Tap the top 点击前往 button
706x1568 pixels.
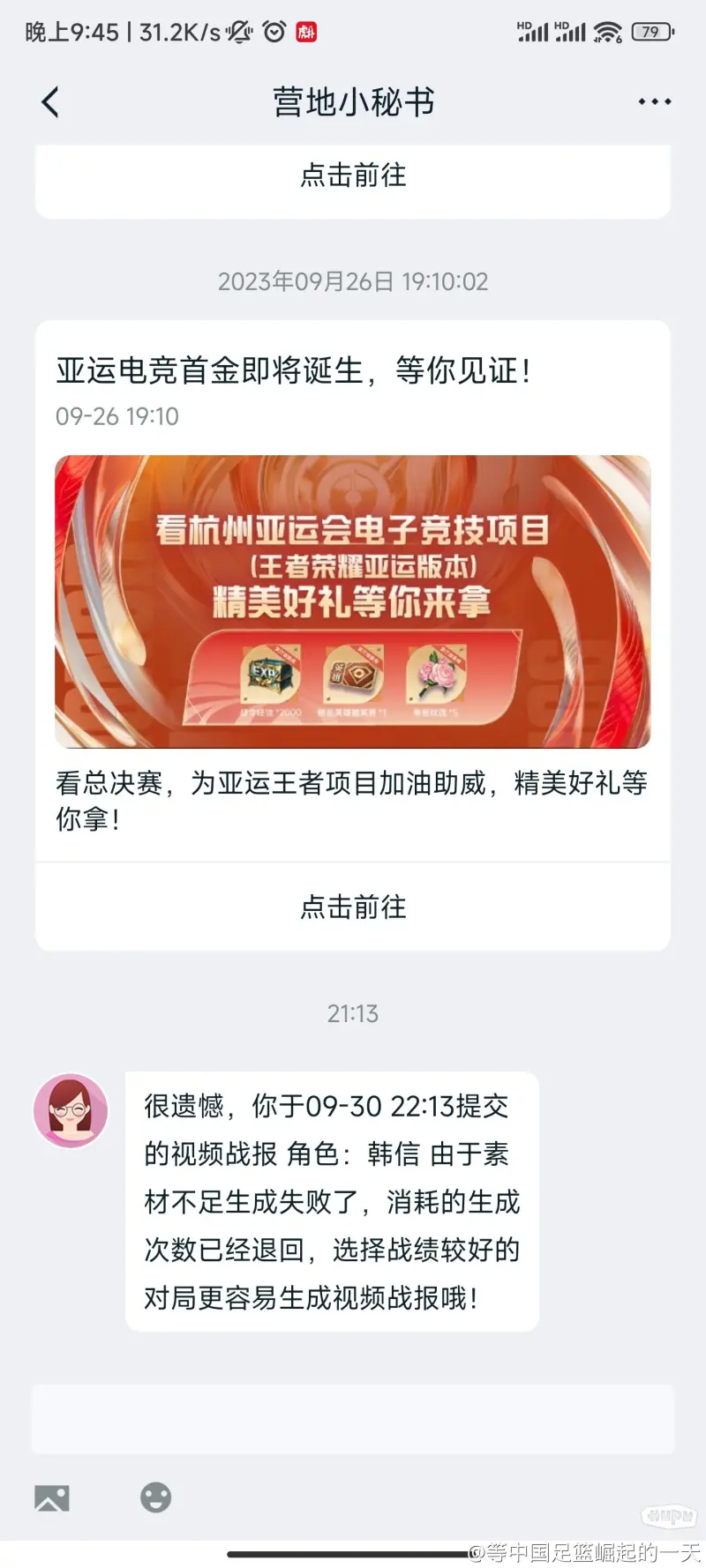(x=353, y=175)
